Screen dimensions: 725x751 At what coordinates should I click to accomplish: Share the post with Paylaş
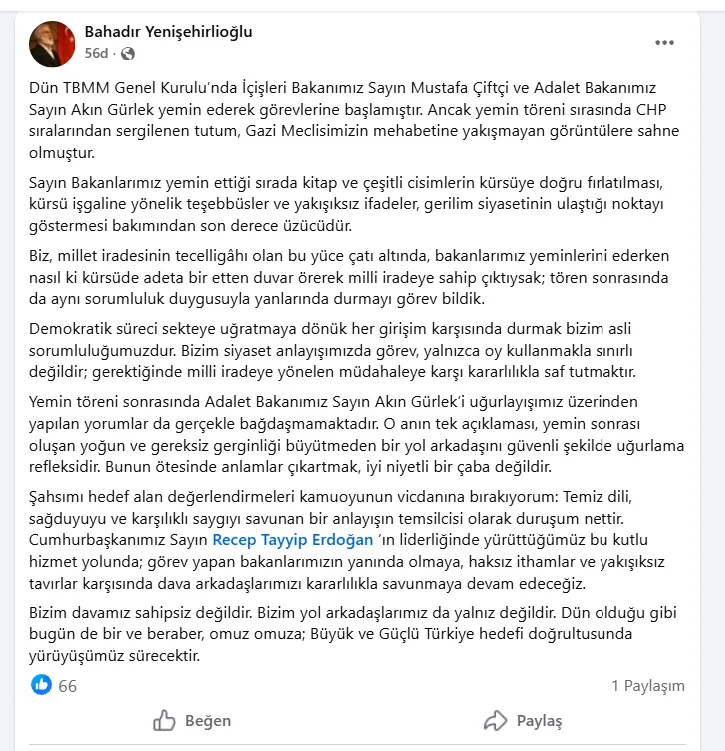point(522,720)
